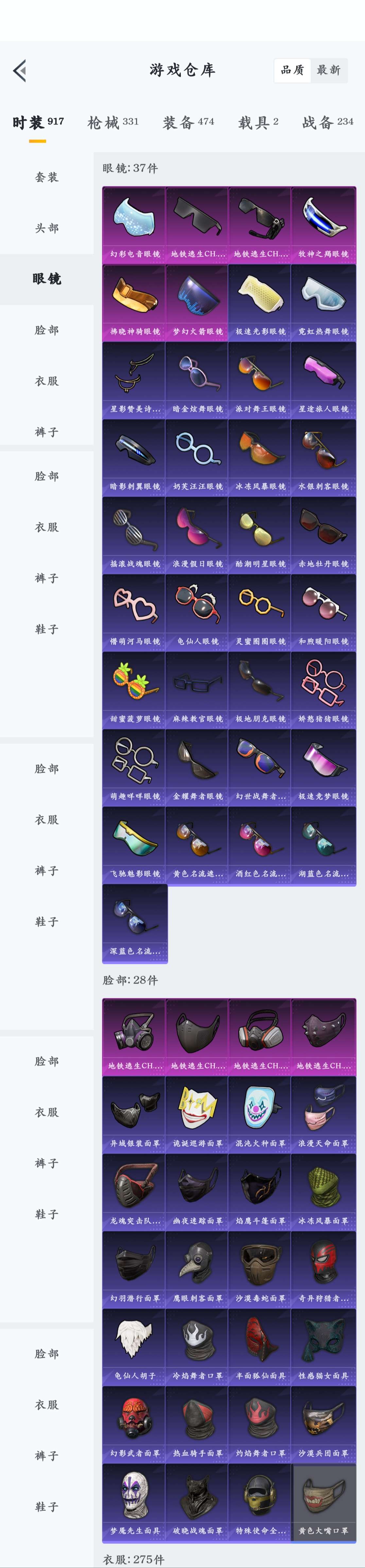
Task: Open the 诡诞巡游面罩 item
Action: coord(198,1113)
